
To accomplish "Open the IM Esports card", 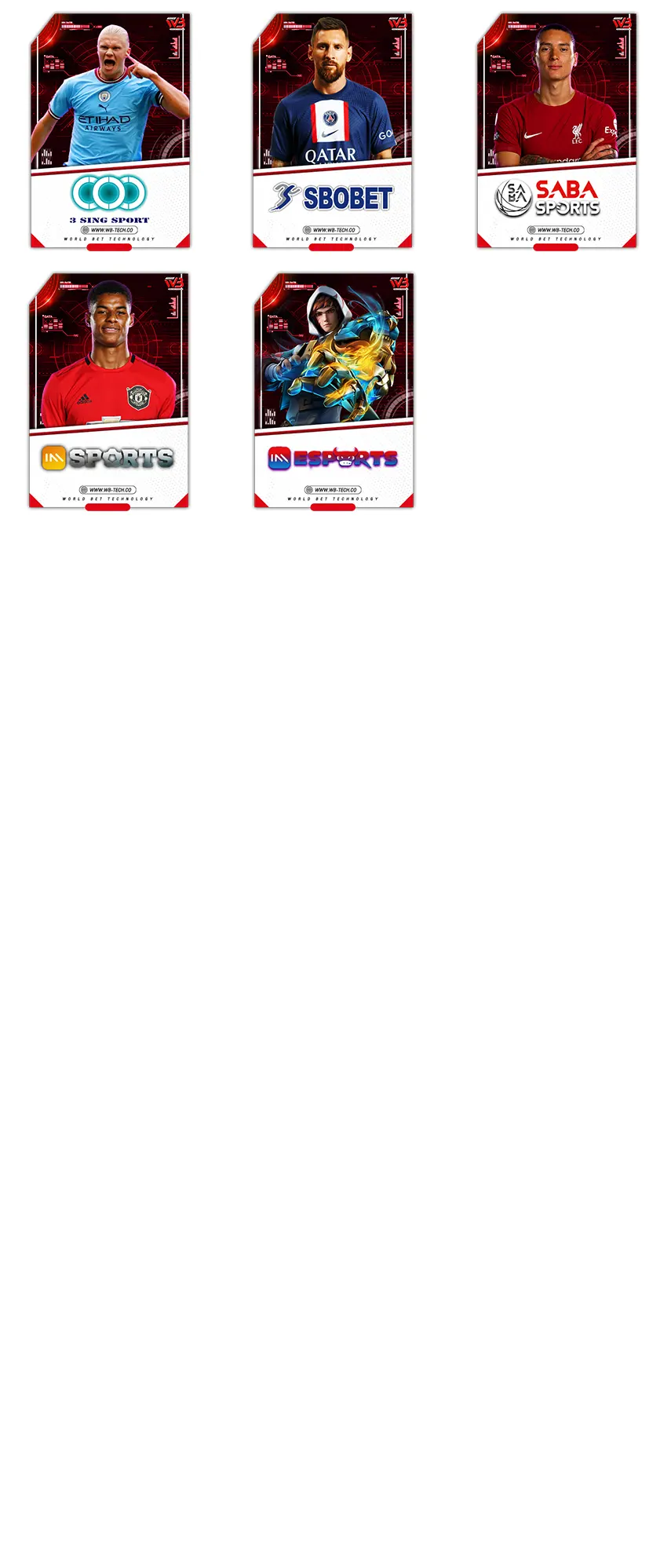I will point(334,391).
